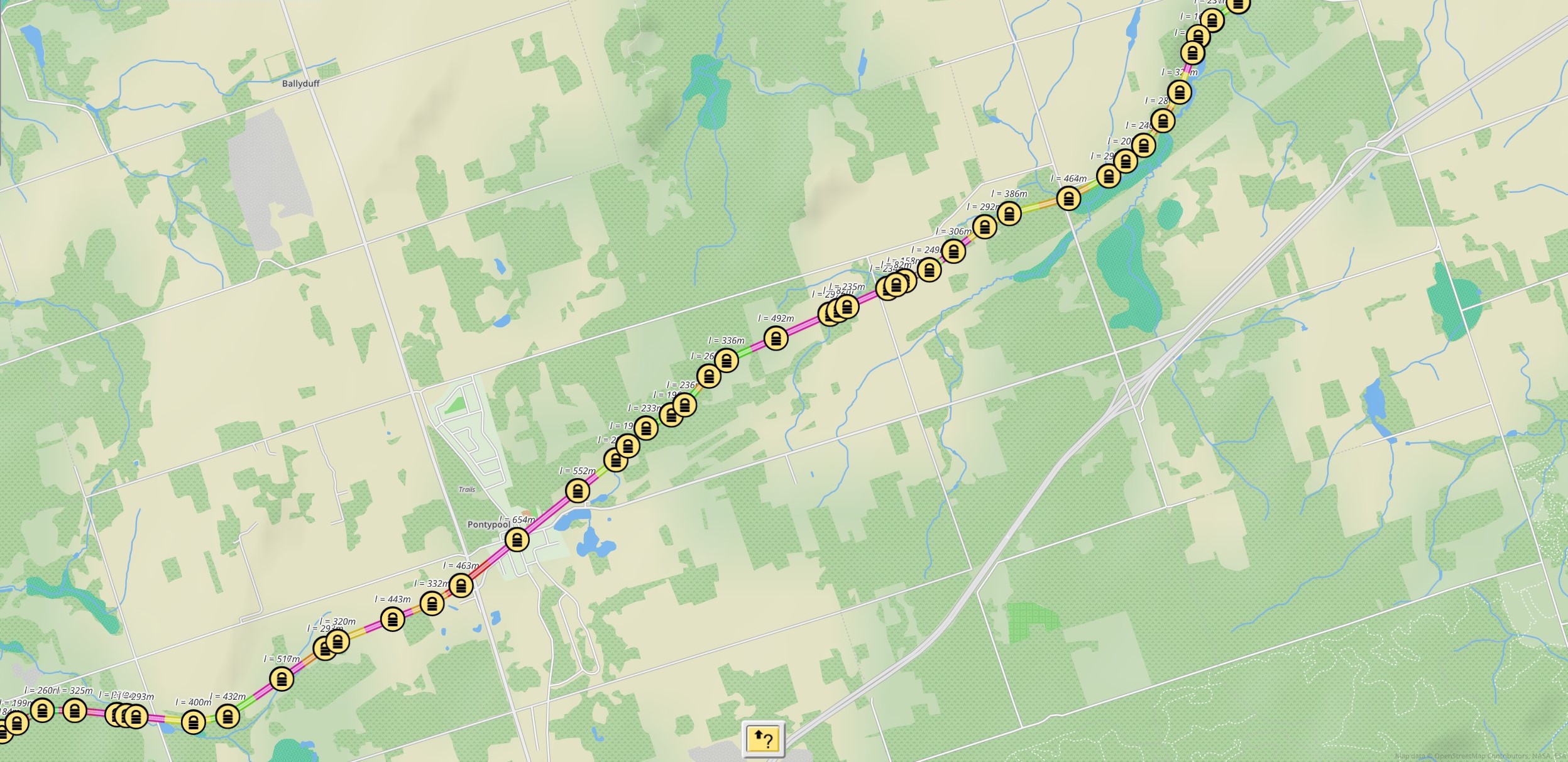Tap the signal marker labeled l = 432m

click(228, 716)
